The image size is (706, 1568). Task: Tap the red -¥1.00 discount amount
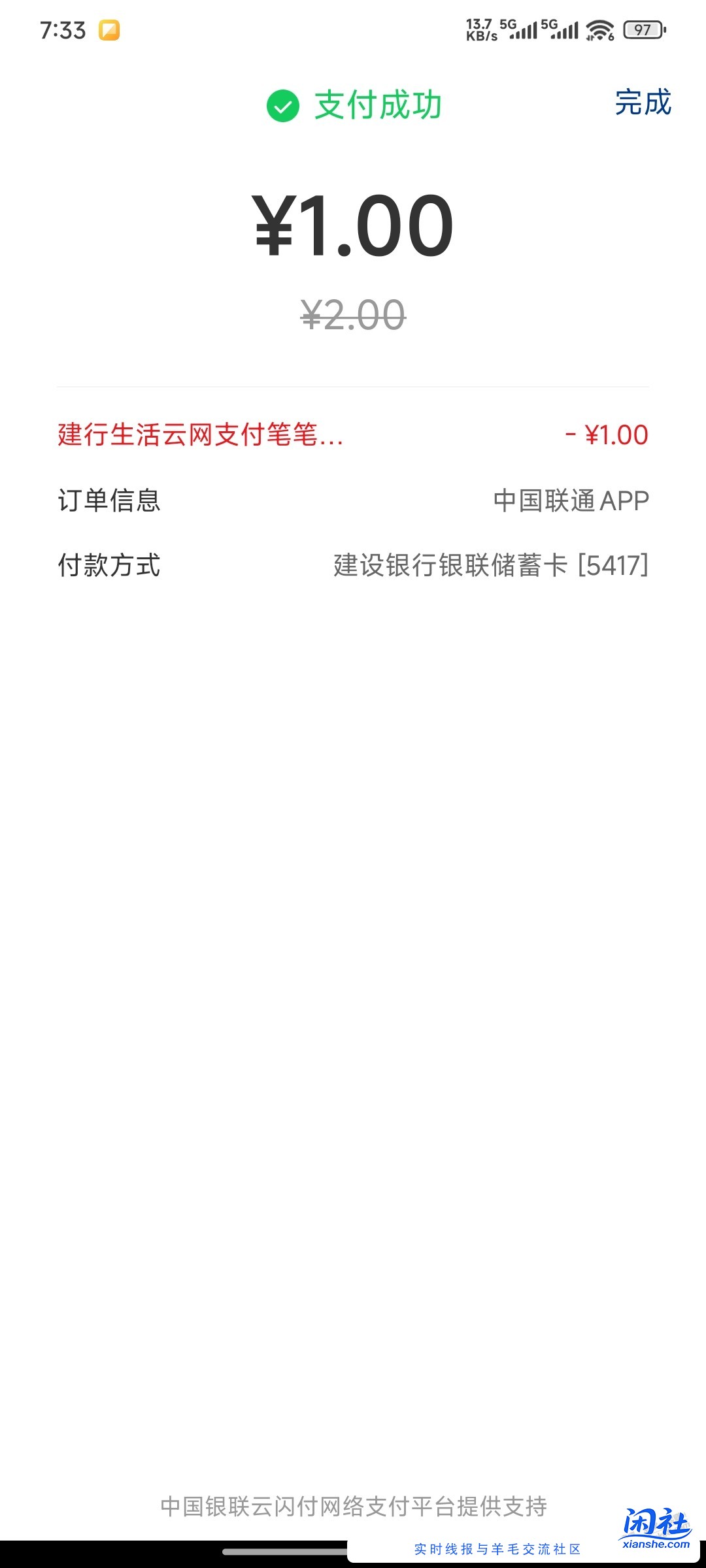coord(605,436)
